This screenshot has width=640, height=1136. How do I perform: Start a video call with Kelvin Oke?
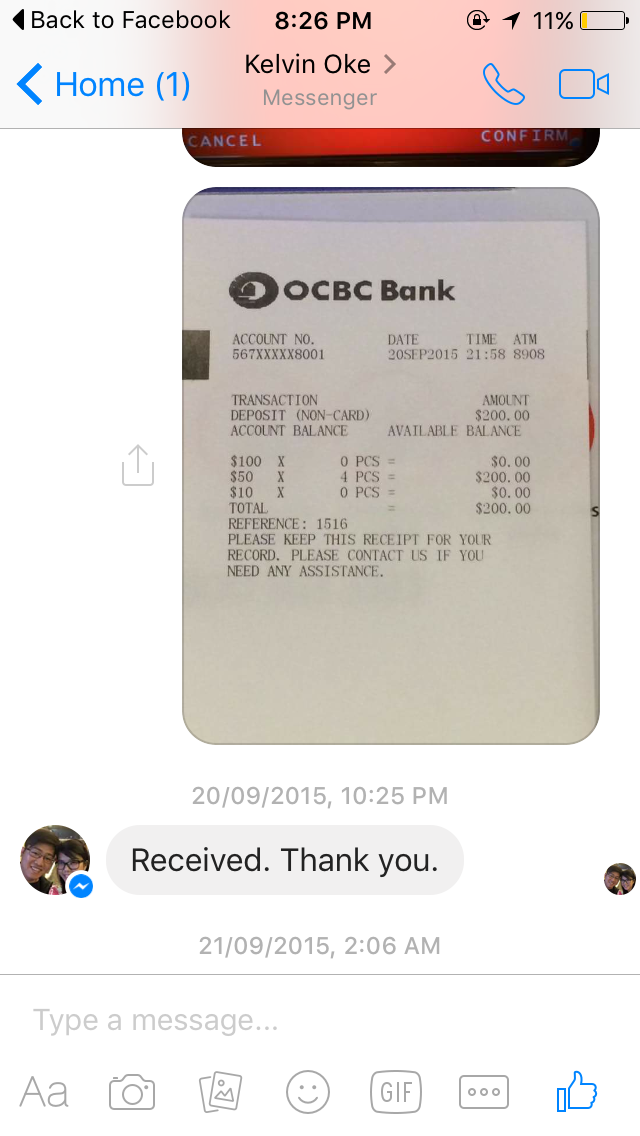pos(583,84)
